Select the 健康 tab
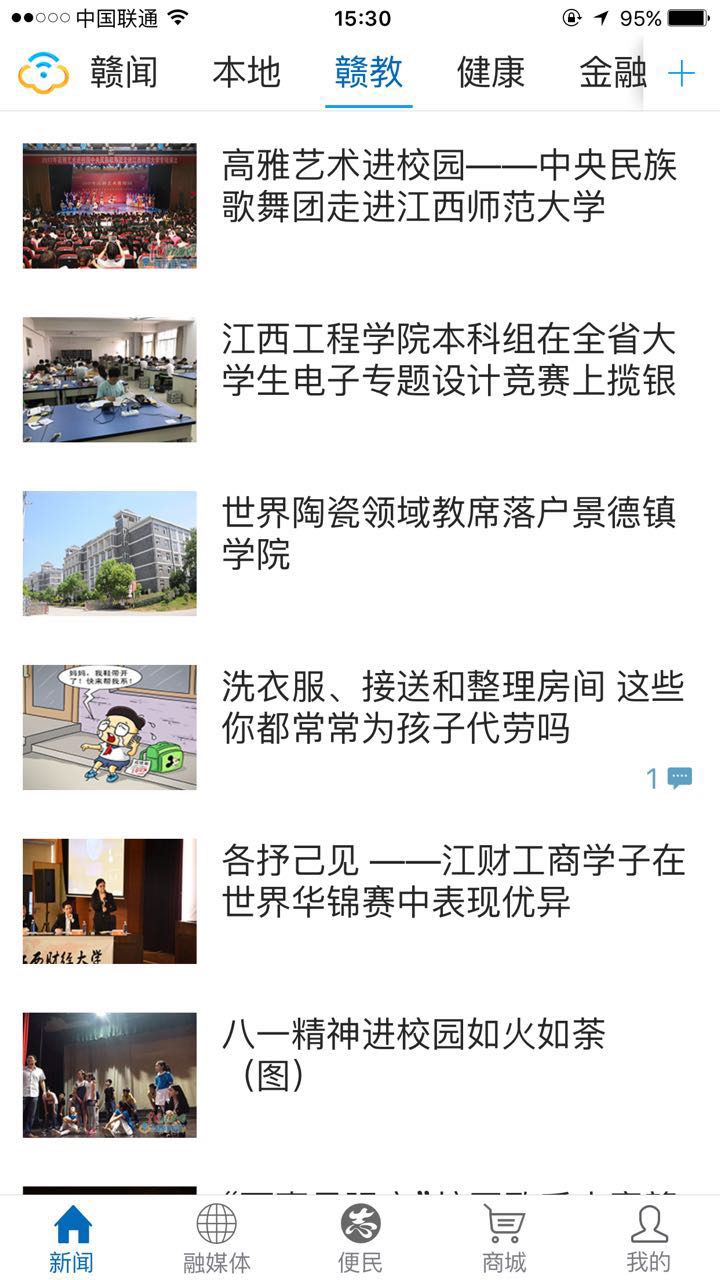 coord(490,73)
